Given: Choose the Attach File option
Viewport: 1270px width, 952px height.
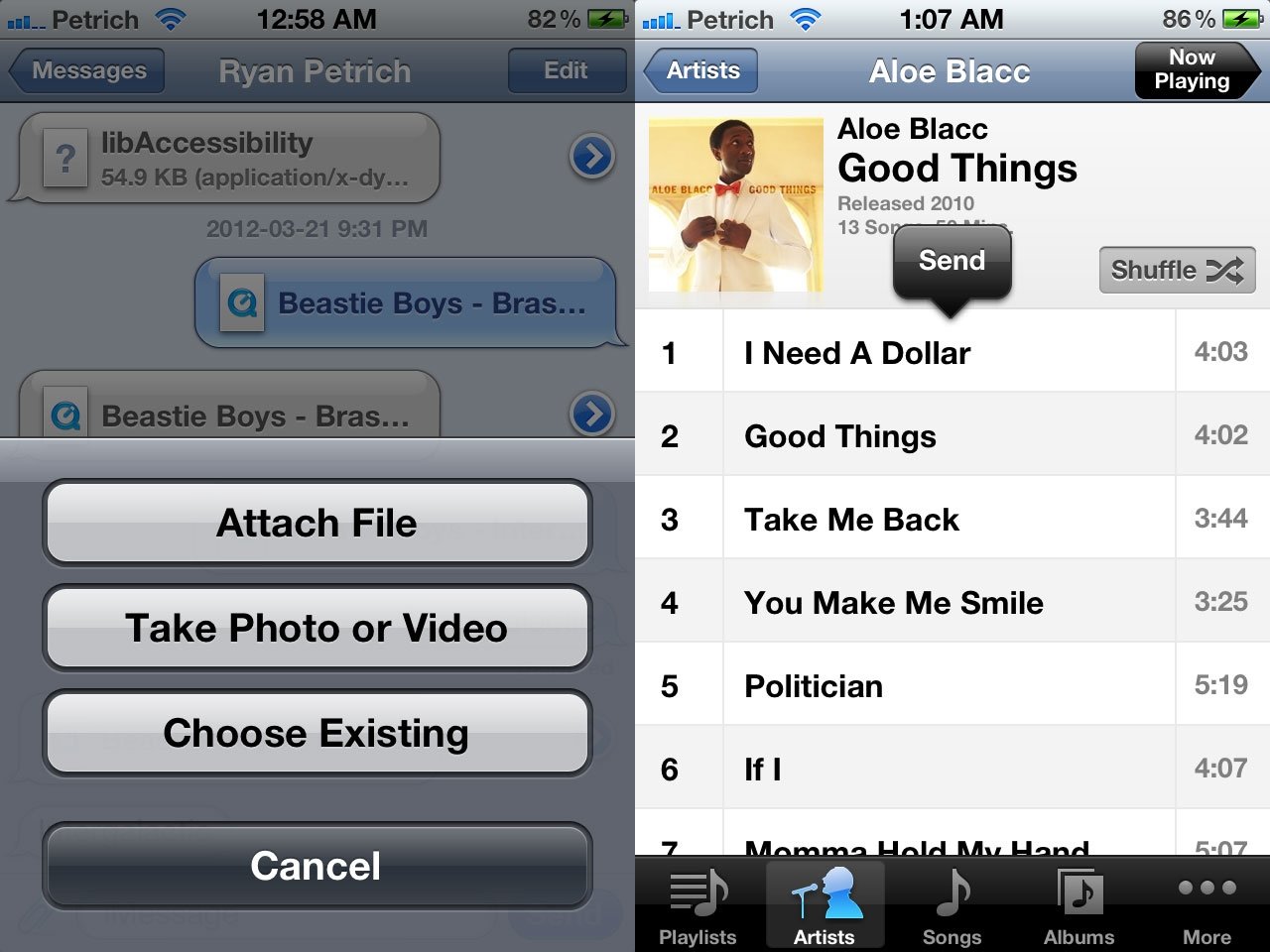Looking at the screenshot, I should pyautogui.click(x=317, y=523).
